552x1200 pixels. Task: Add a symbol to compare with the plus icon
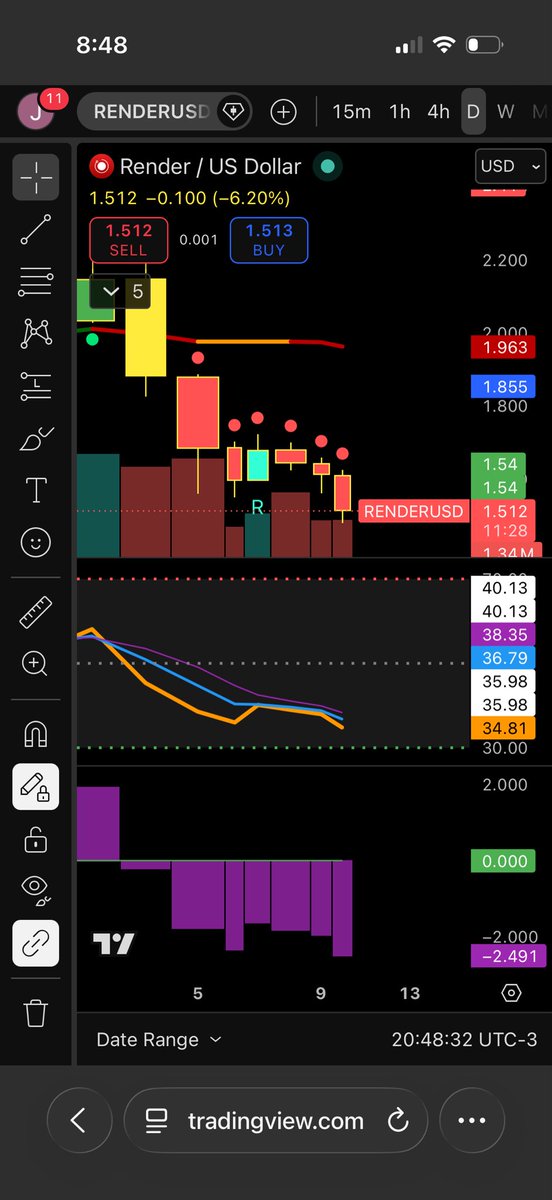[284, 112]
